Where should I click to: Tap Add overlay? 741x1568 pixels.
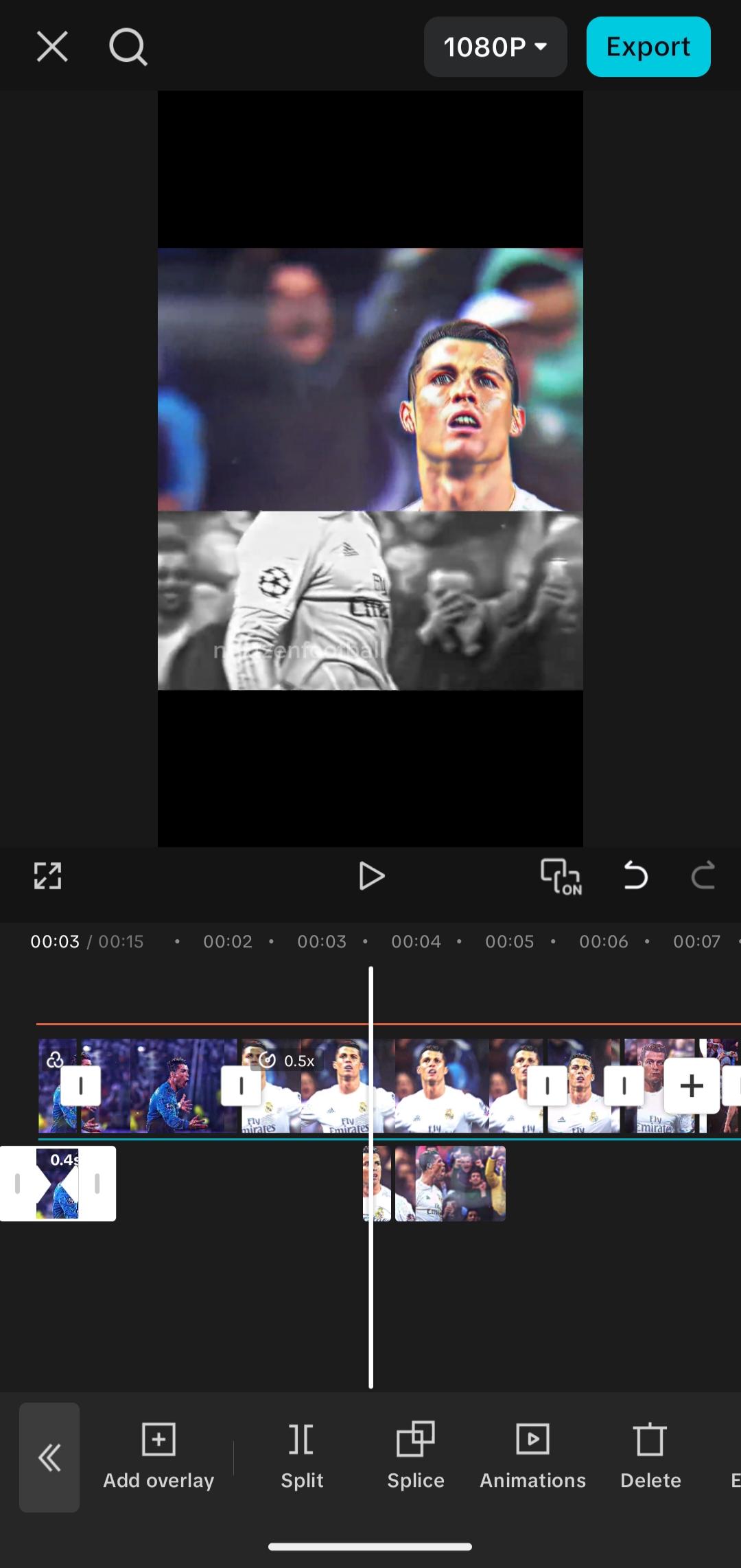[x=158, y=1455]
